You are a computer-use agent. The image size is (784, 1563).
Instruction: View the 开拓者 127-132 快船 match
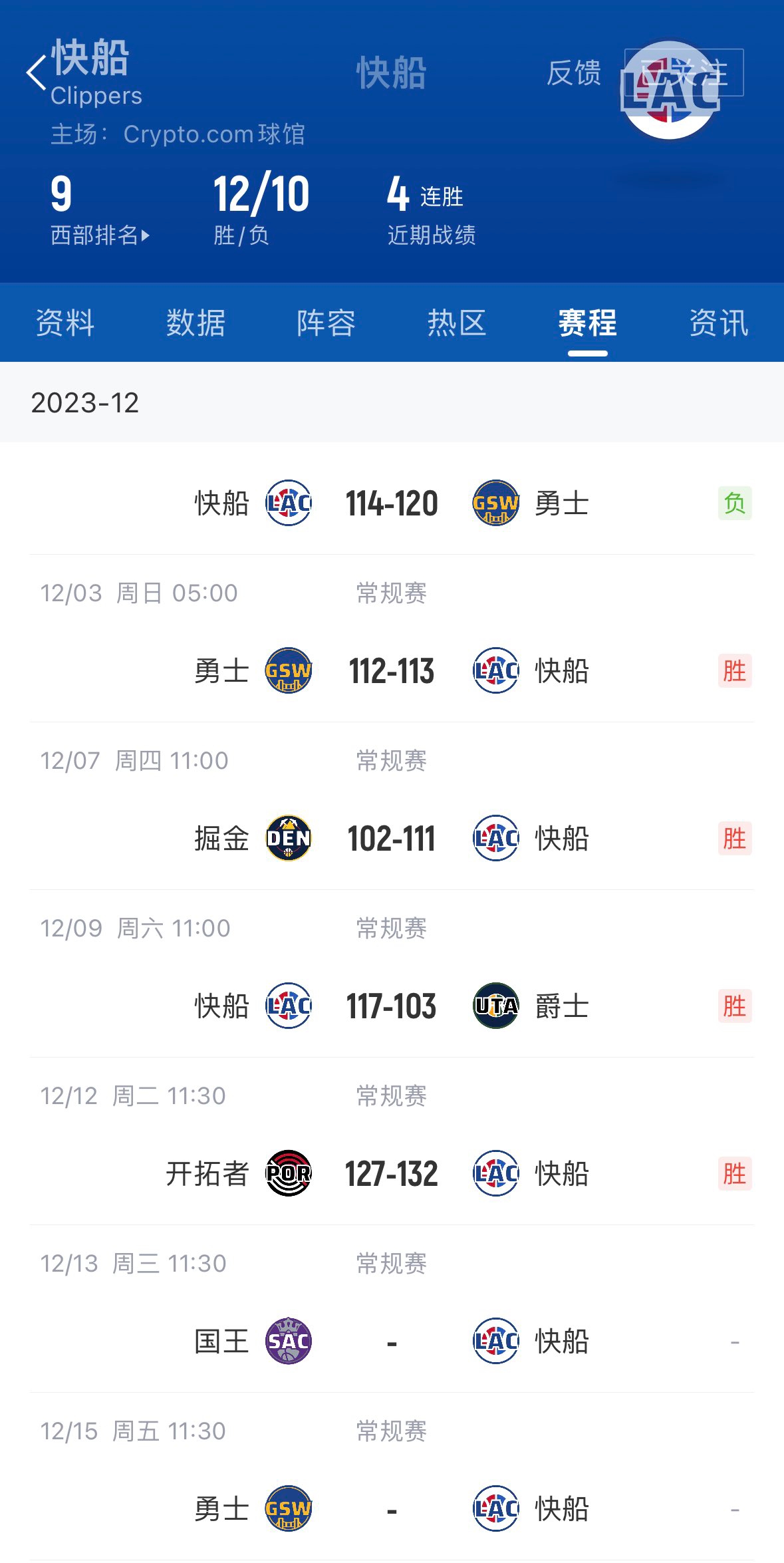(x=392, y=1173)
